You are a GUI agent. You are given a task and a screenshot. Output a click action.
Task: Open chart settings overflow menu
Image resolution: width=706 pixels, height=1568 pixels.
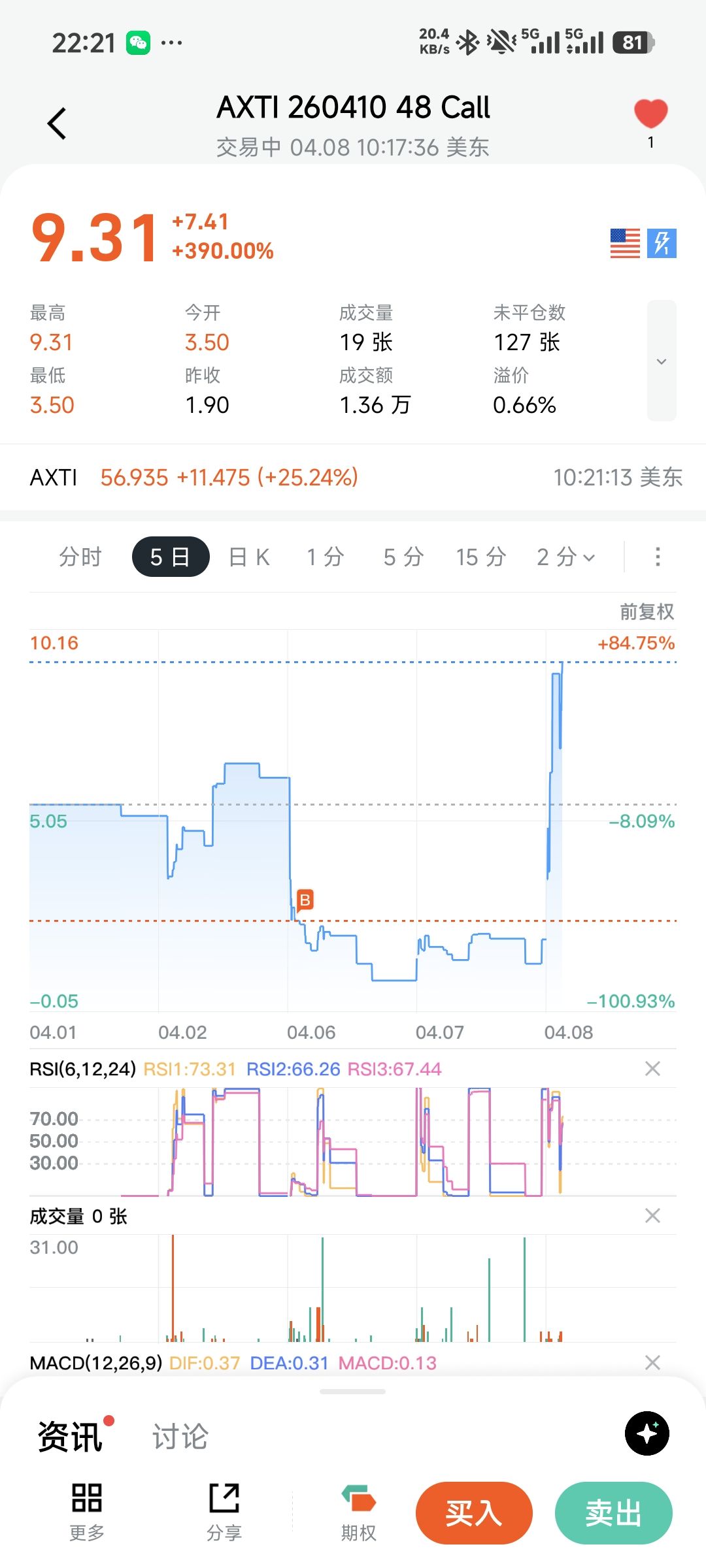(658, 557)
